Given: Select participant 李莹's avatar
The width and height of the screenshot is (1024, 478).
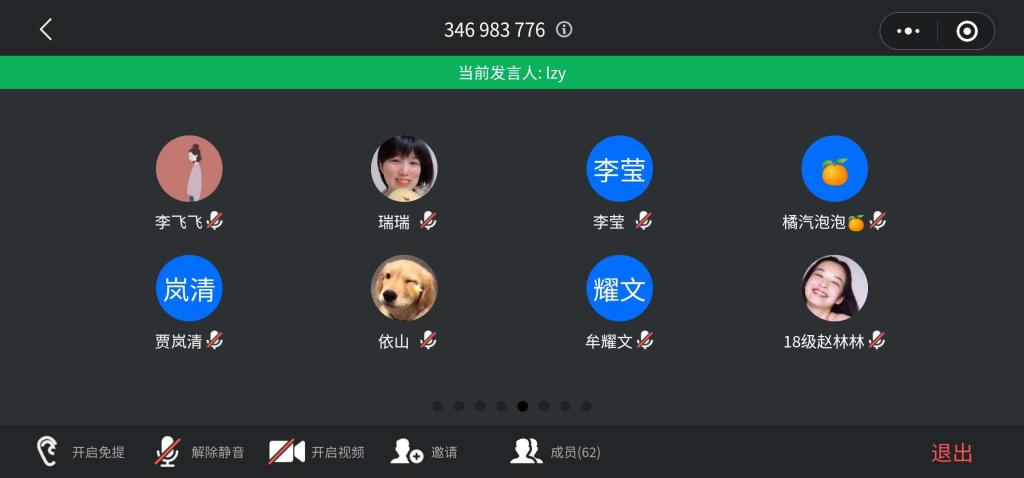Looking at the screenshot, I should (619, 169).
